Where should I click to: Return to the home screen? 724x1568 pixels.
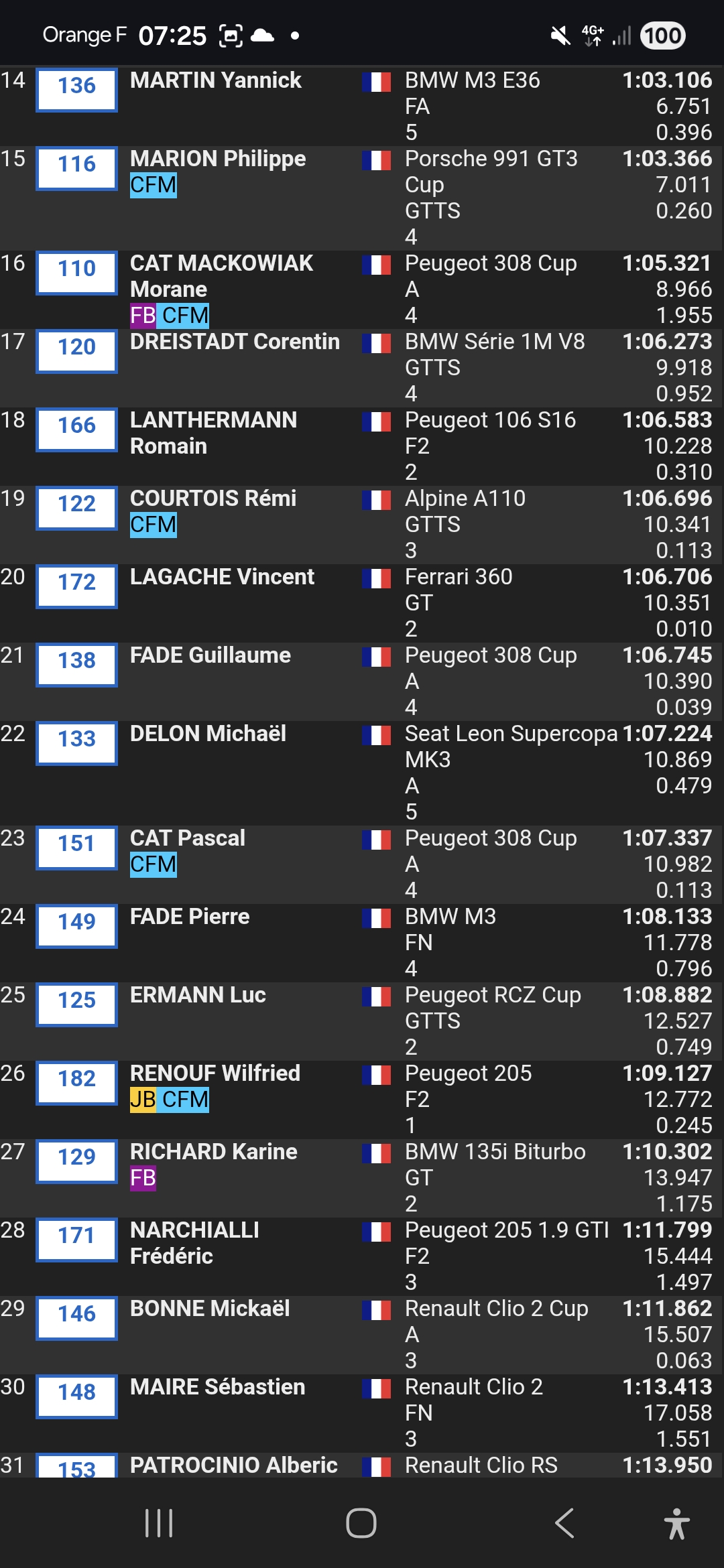pyautogui.click(x=361, y=1523)
